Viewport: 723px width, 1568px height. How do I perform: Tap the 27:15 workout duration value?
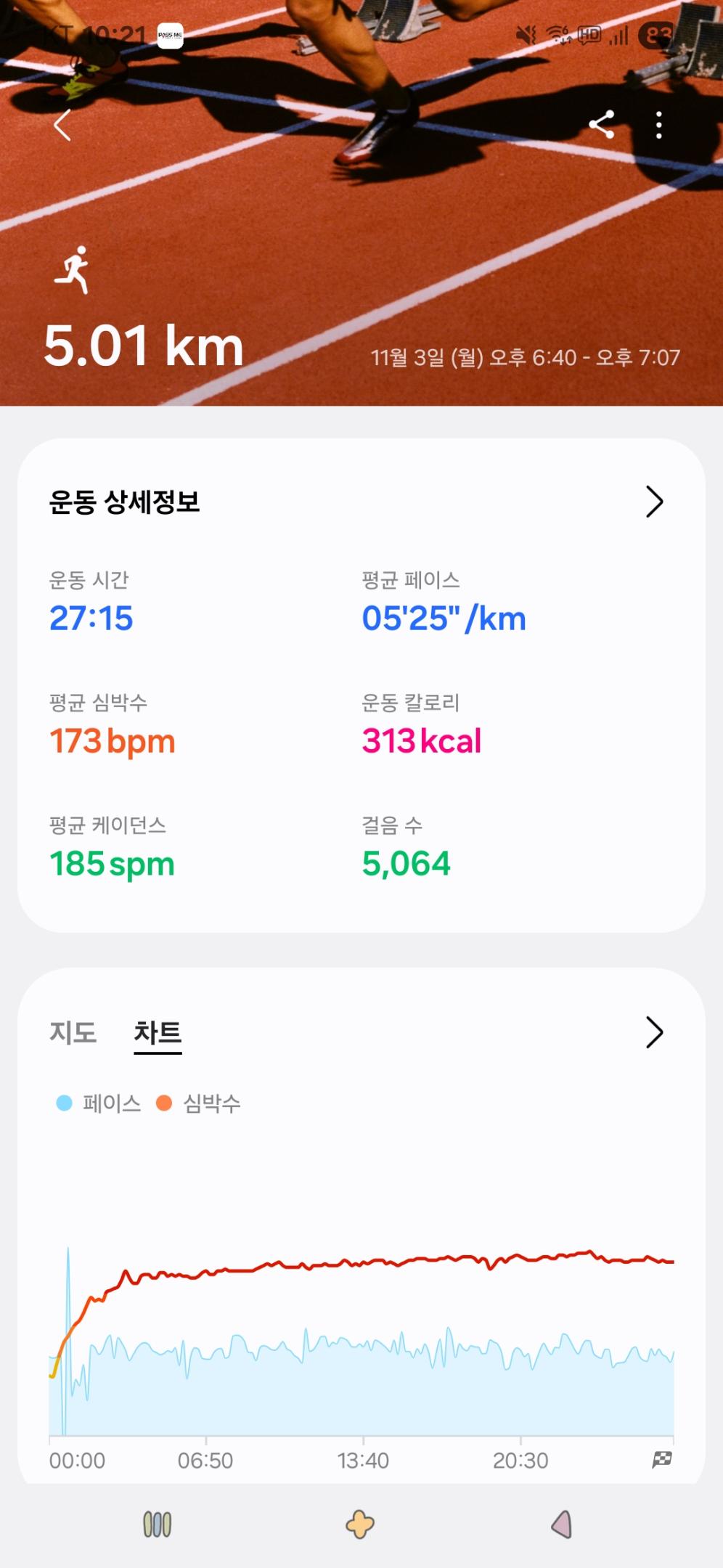pos(90,618)
